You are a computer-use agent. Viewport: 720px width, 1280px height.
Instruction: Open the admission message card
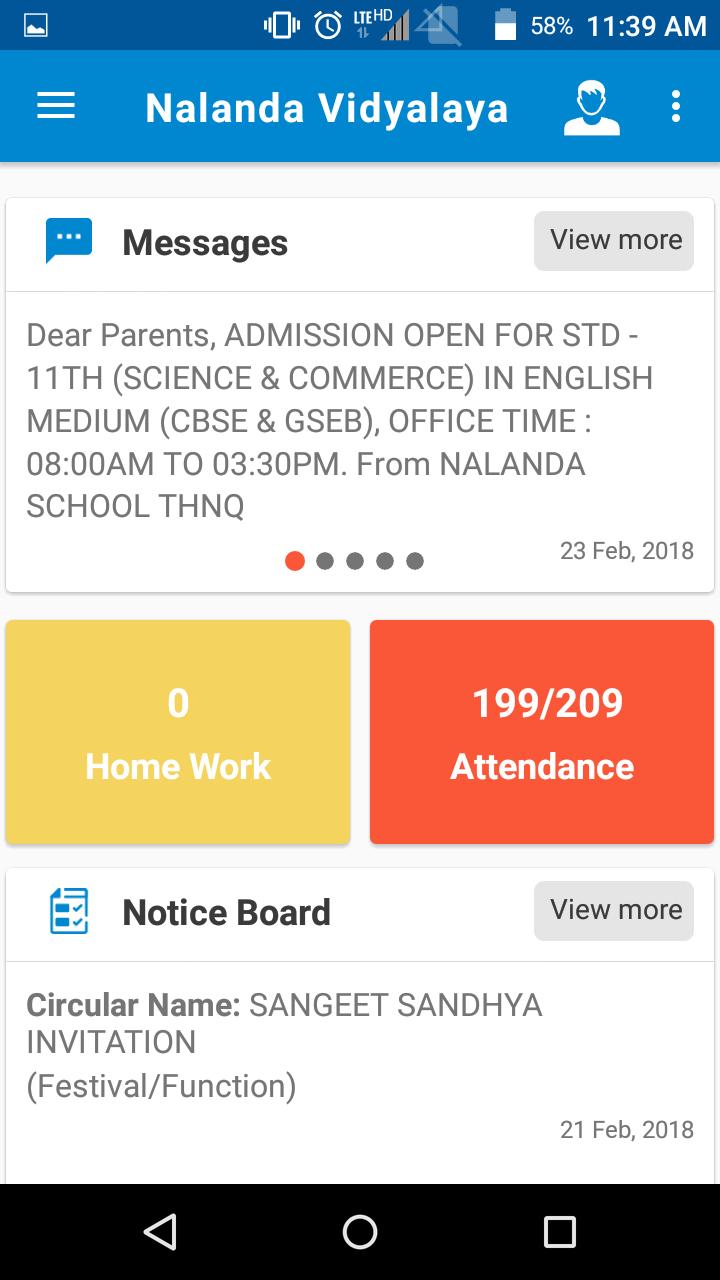point(340,420)
